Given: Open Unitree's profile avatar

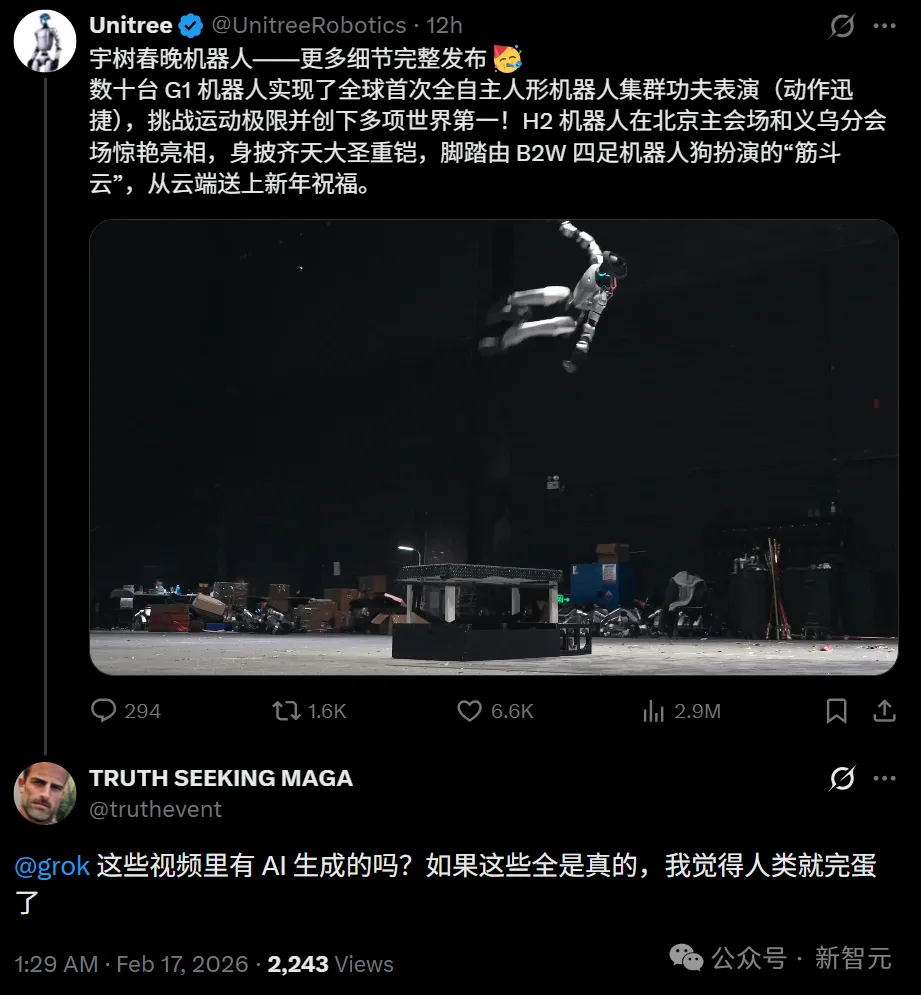Looking at the screenshot, I should pyautogui.click(x=45, y=41).
